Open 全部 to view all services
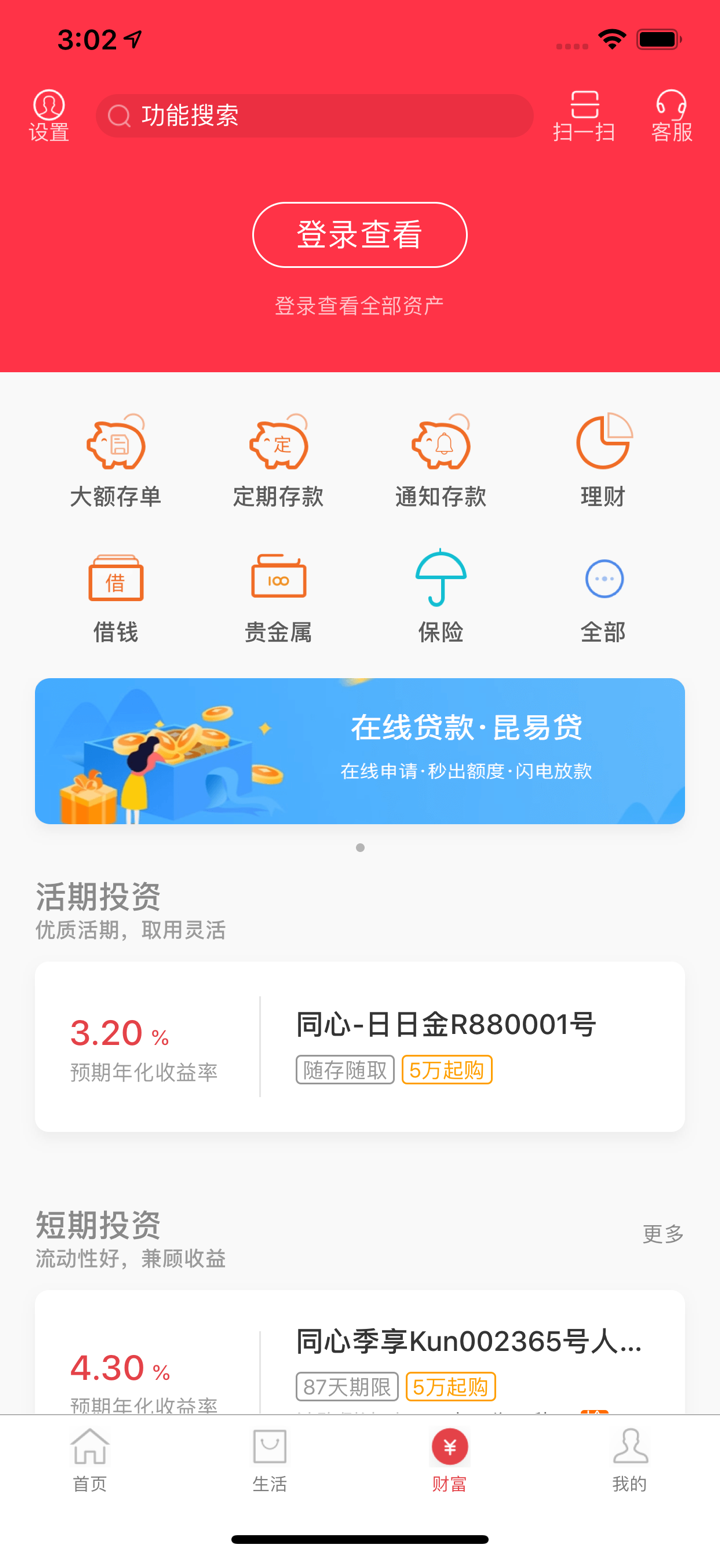 click(x=603, y=595)
